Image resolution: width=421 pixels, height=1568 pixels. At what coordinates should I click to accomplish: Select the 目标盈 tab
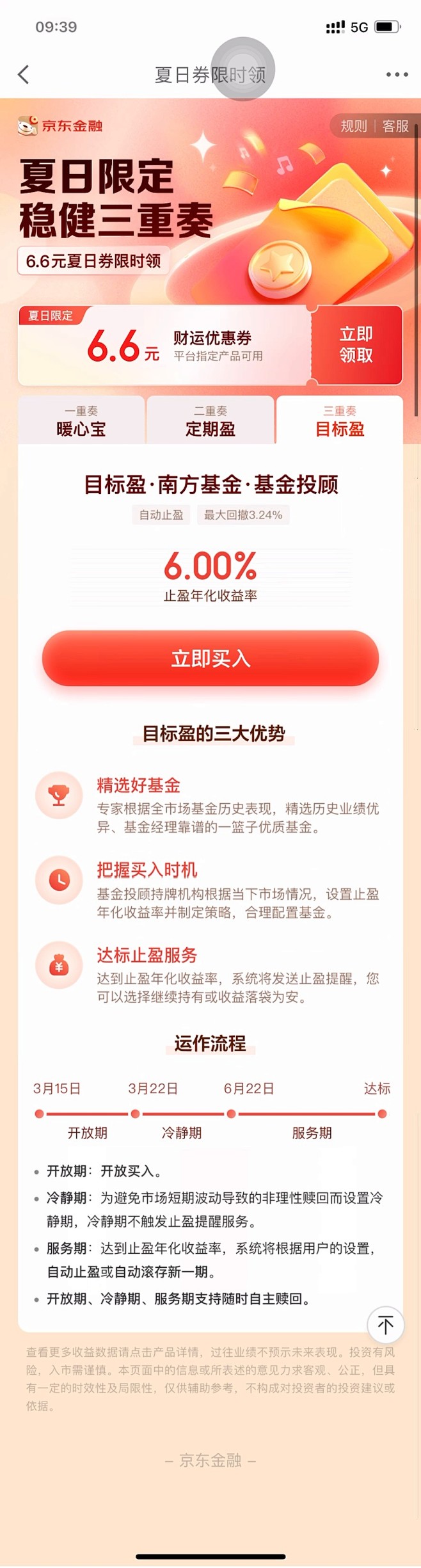[x=340, y=421]
